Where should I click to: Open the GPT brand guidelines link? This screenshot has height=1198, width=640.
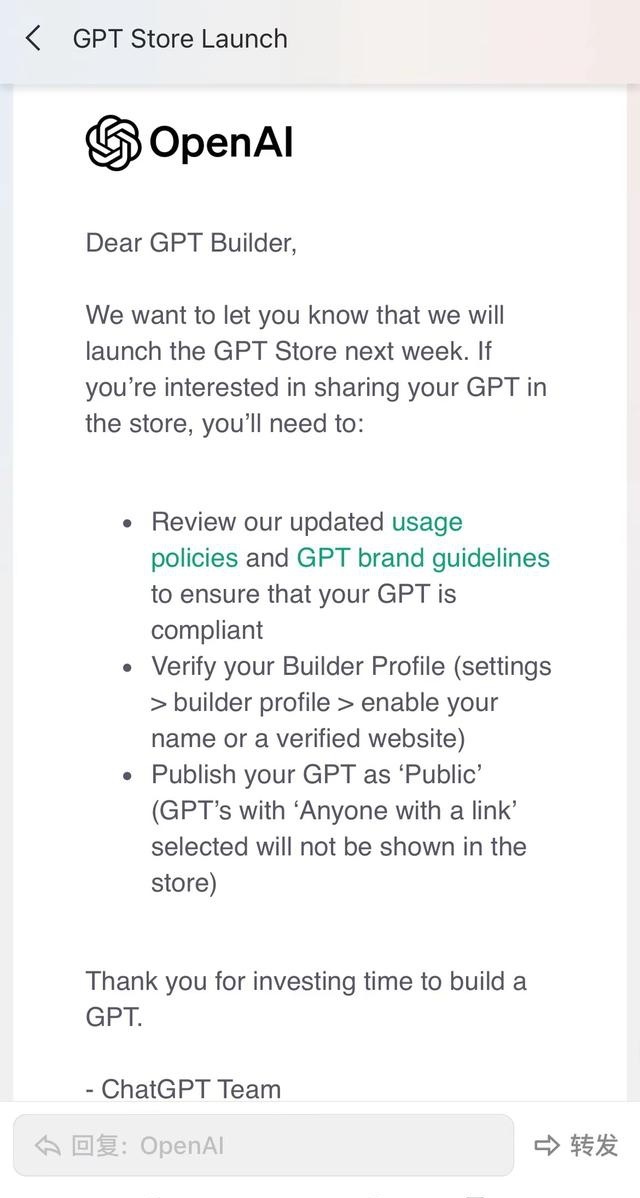423,558
